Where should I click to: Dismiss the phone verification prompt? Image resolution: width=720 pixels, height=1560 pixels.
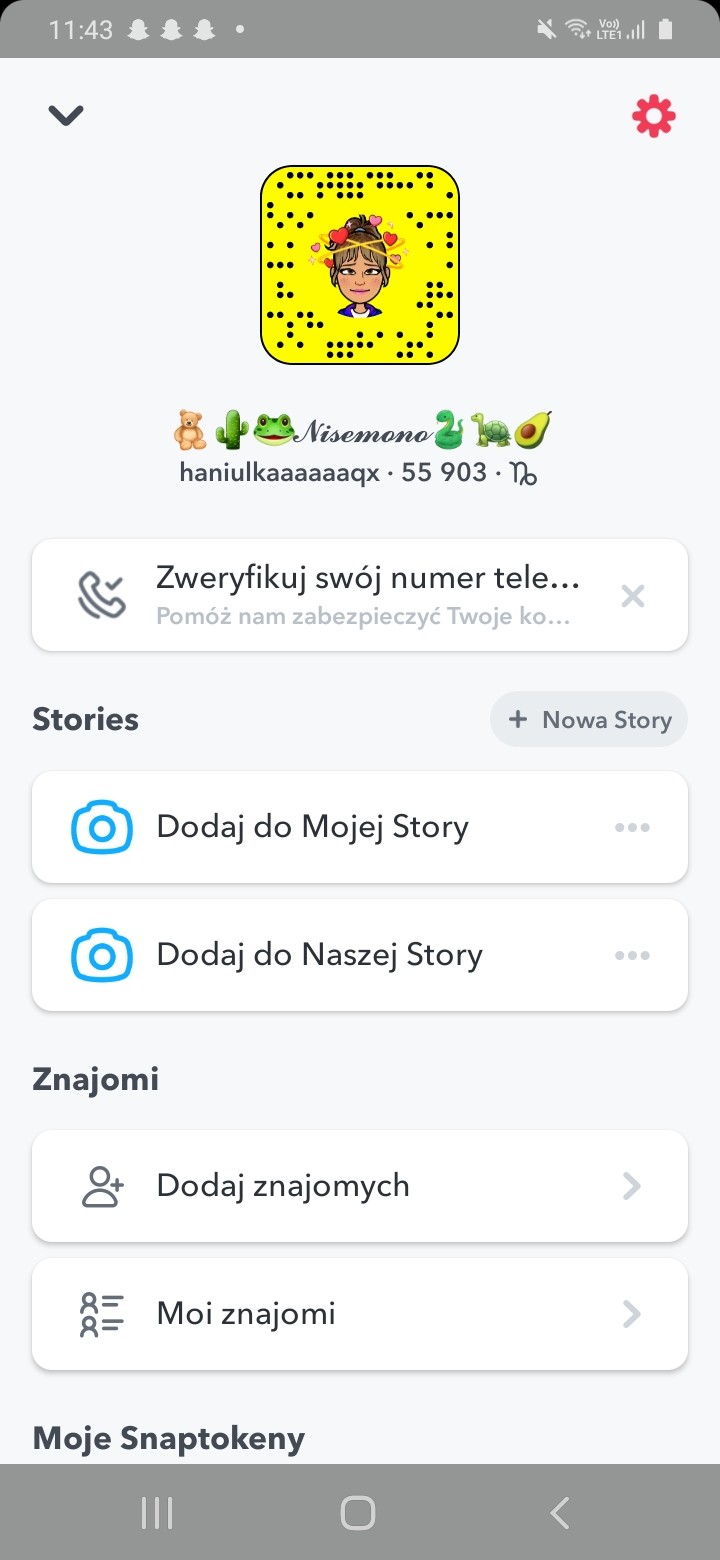click(632, 597)
